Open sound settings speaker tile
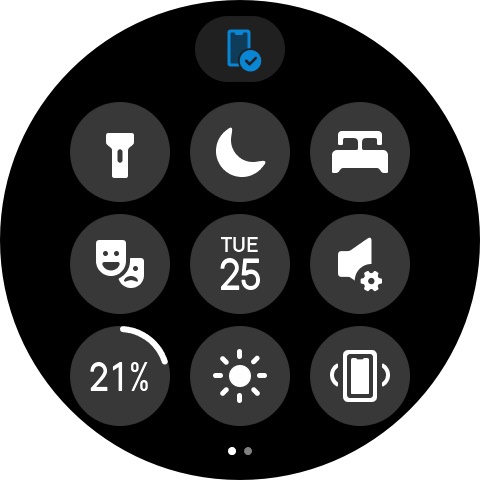This screenshot has height=480, width=480. click(x=360, y=264)
